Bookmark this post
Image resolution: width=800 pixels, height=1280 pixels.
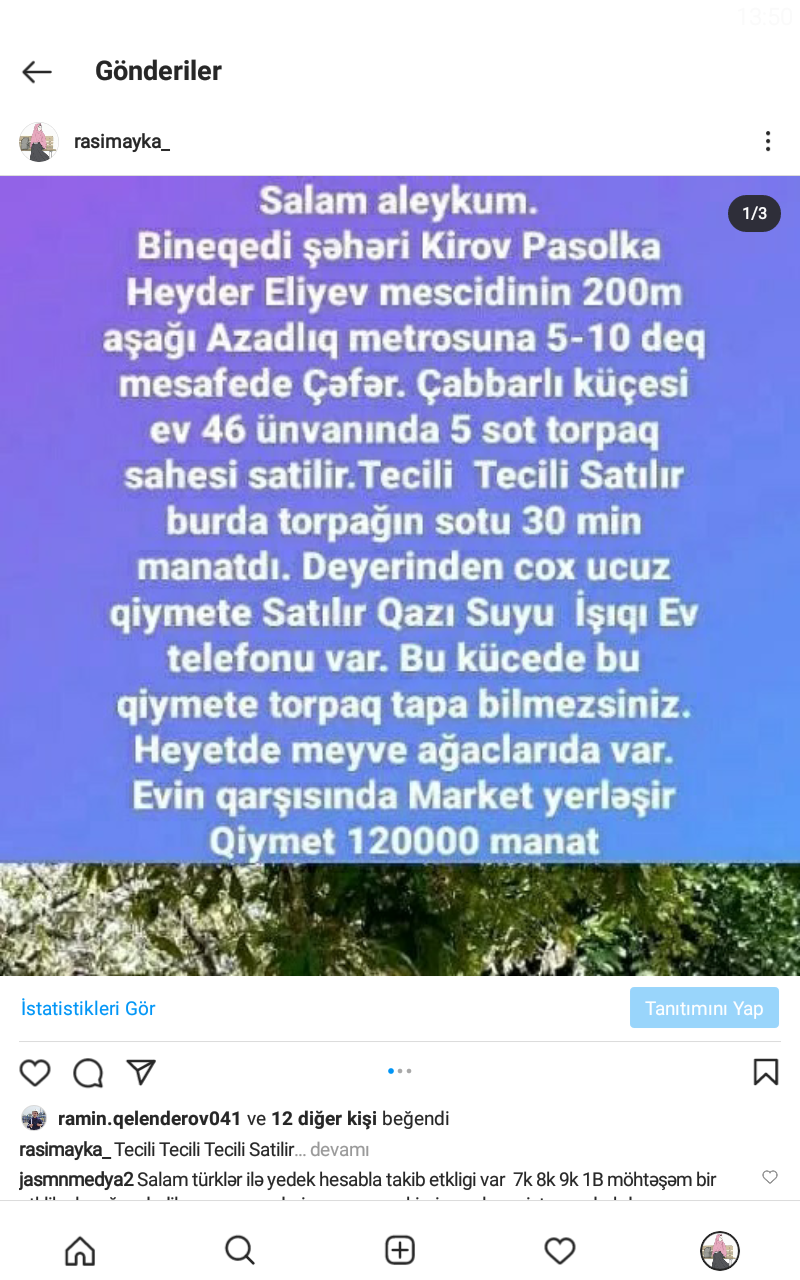[765, 1072]
